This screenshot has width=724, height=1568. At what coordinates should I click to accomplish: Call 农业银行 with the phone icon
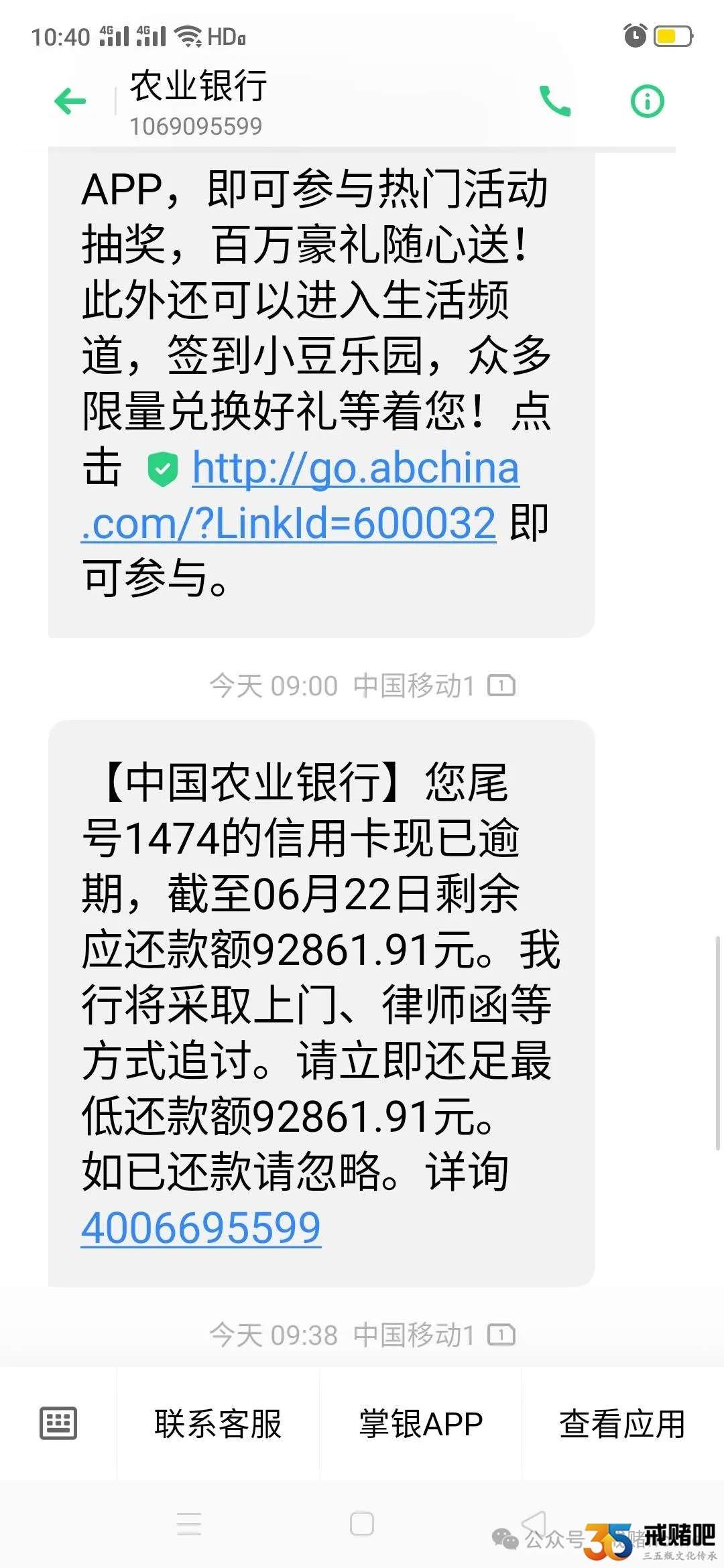pyautogui.click(x=555, y=101)
